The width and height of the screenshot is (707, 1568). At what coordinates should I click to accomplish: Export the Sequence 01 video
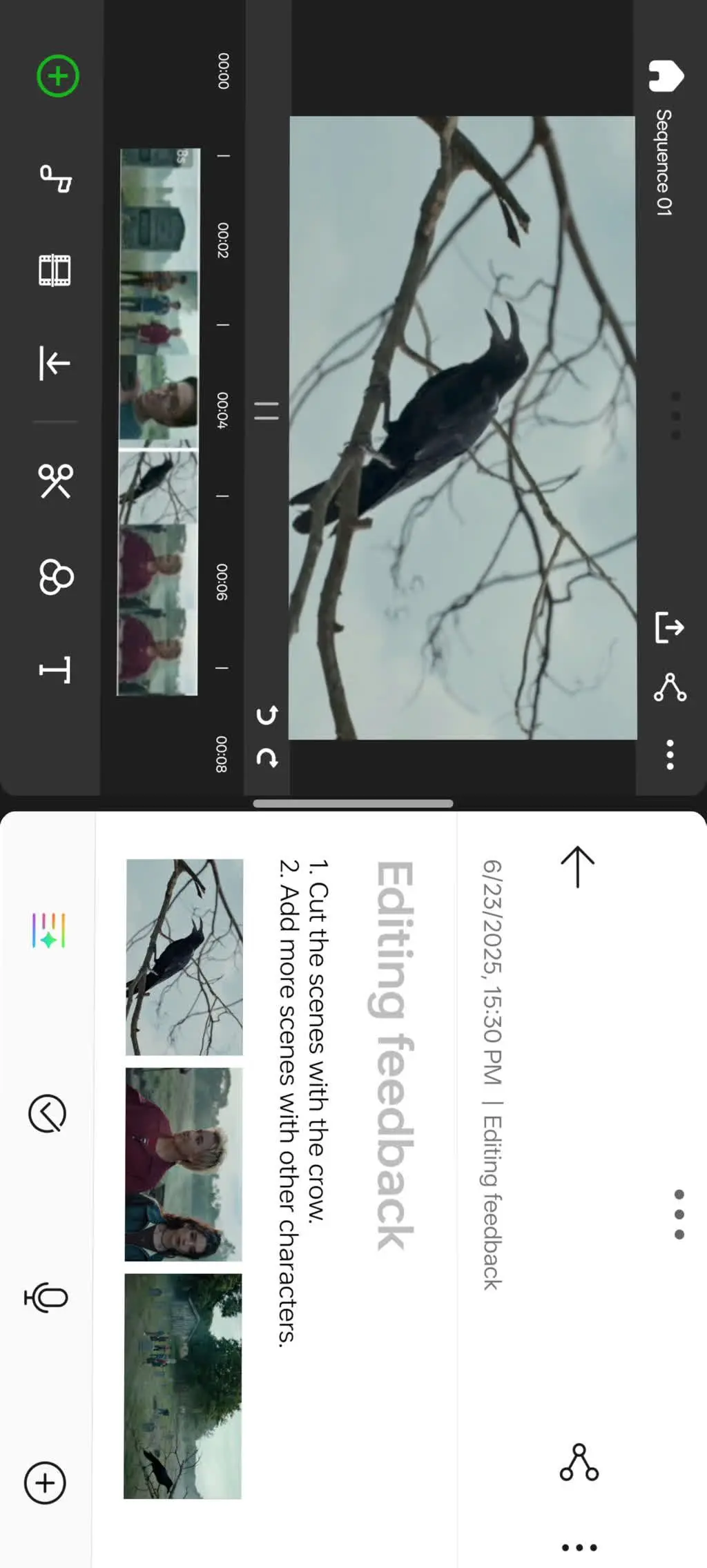(669, 627)
